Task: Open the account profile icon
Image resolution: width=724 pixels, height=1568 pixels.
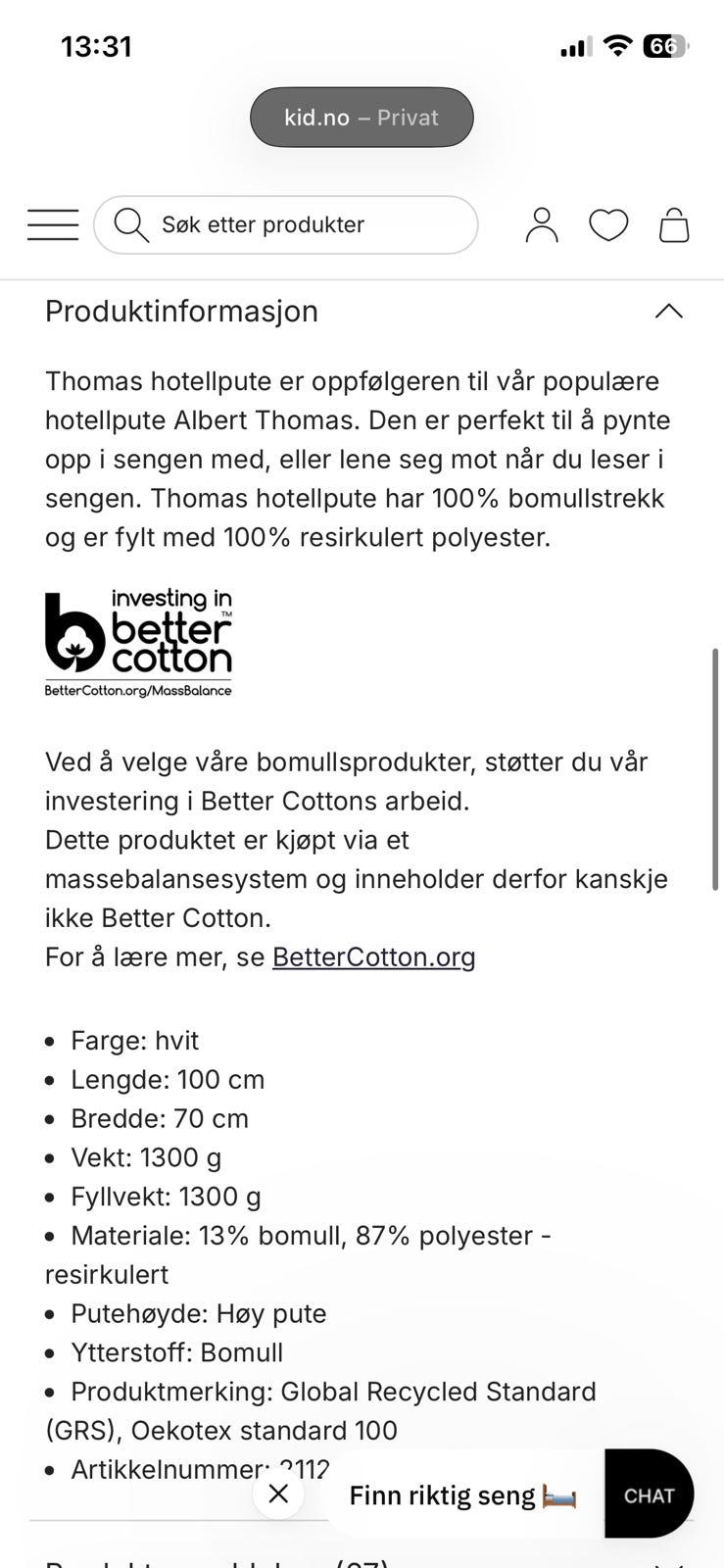Action: (x=542, y=224)
